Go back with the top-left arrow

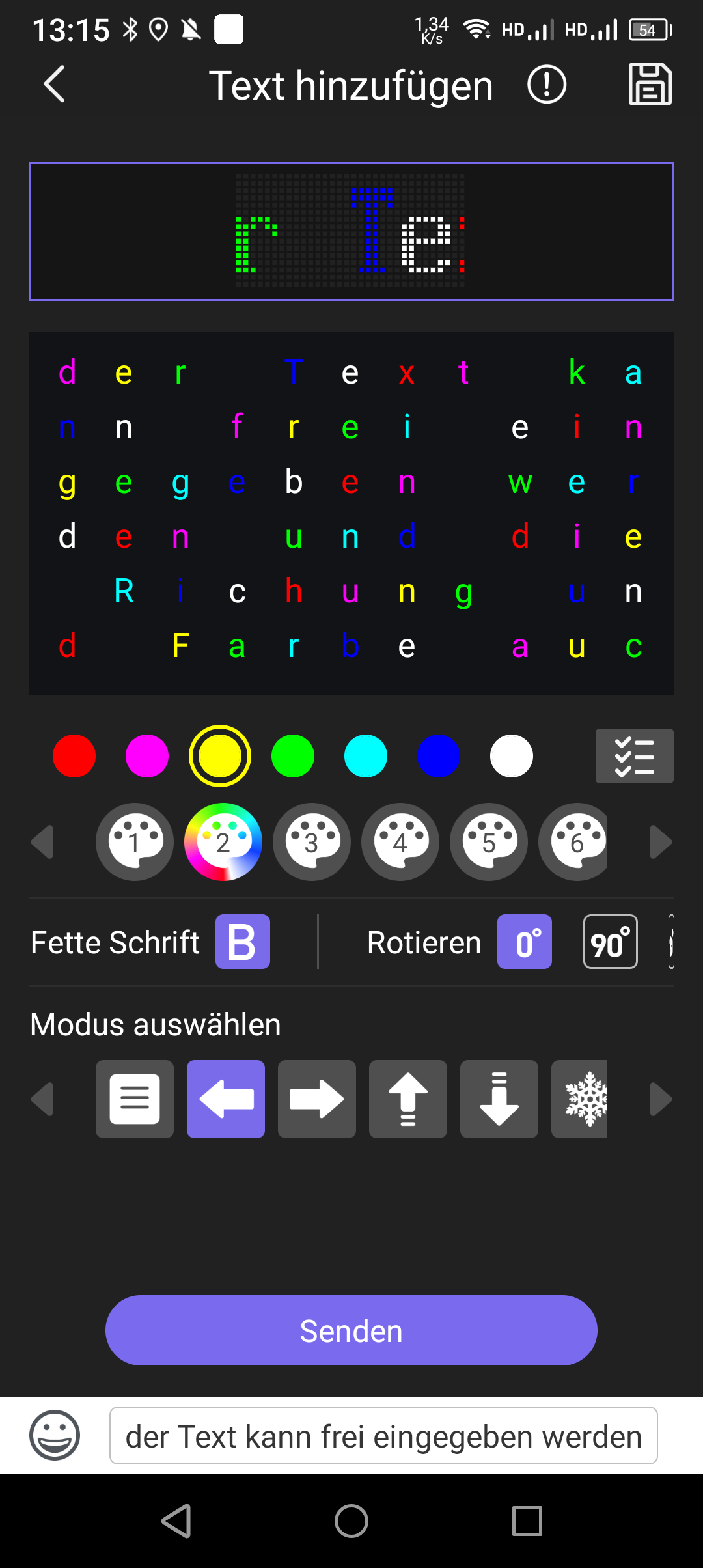(x=55, y=85)
